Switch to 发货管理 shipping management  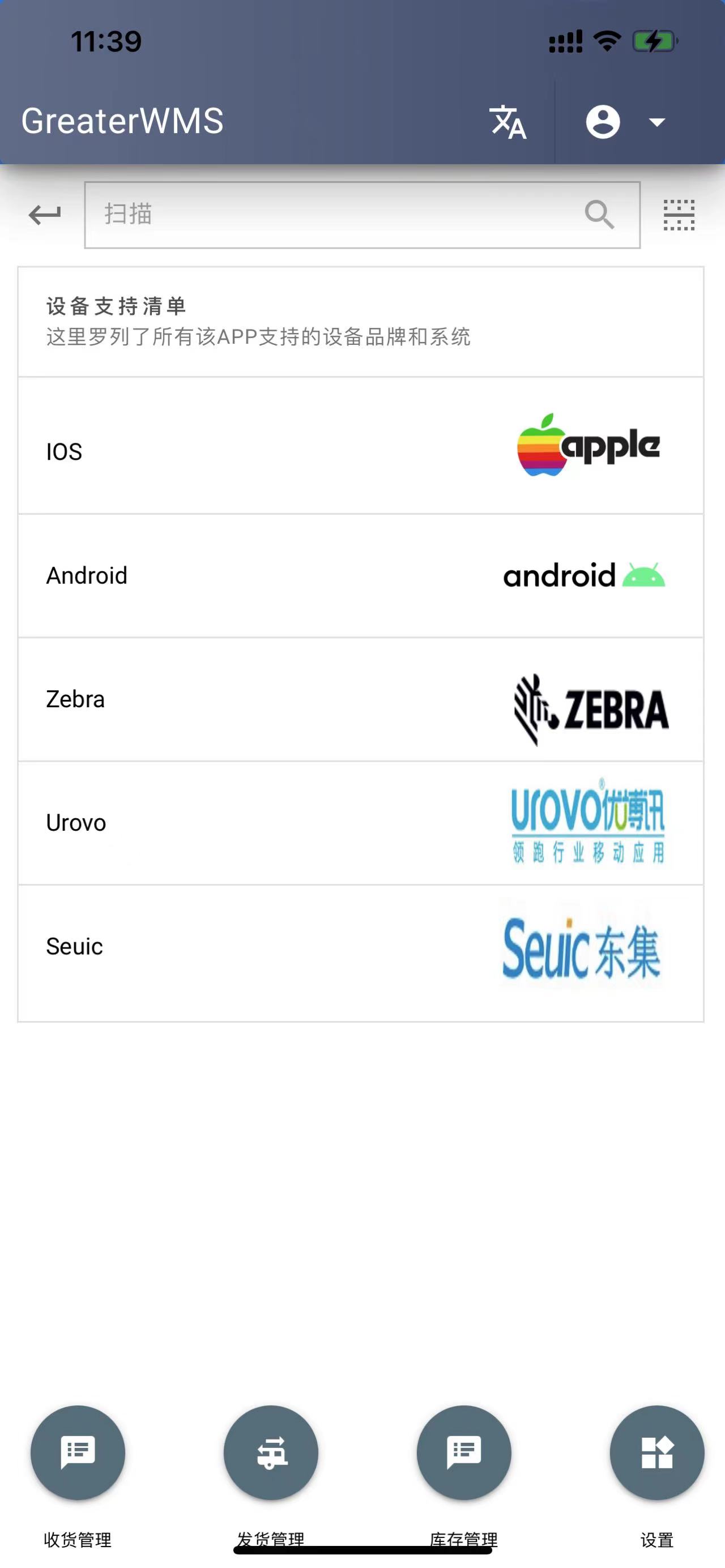point(271,1454)
